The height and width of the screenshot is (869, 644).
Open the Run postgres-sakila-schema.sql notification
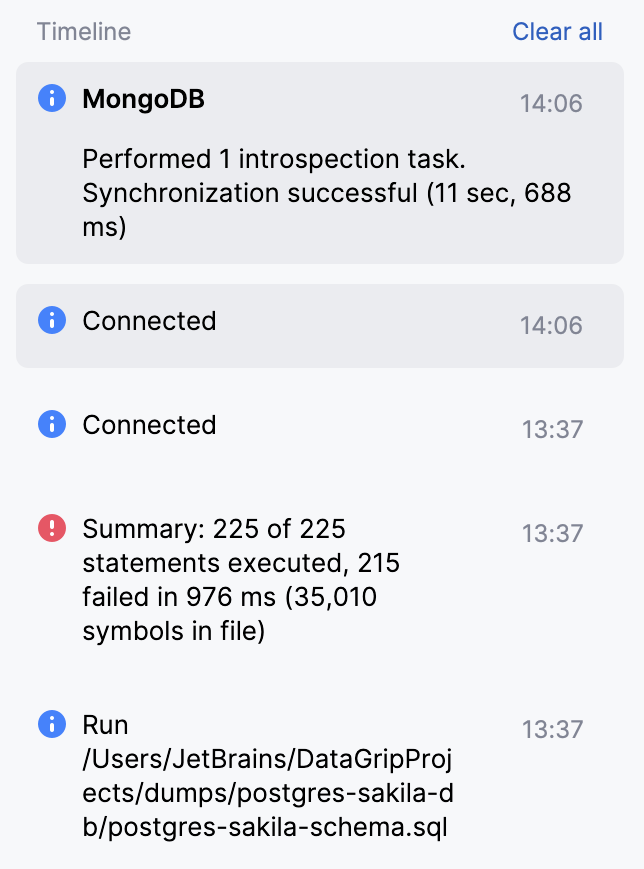pos(280,776)
